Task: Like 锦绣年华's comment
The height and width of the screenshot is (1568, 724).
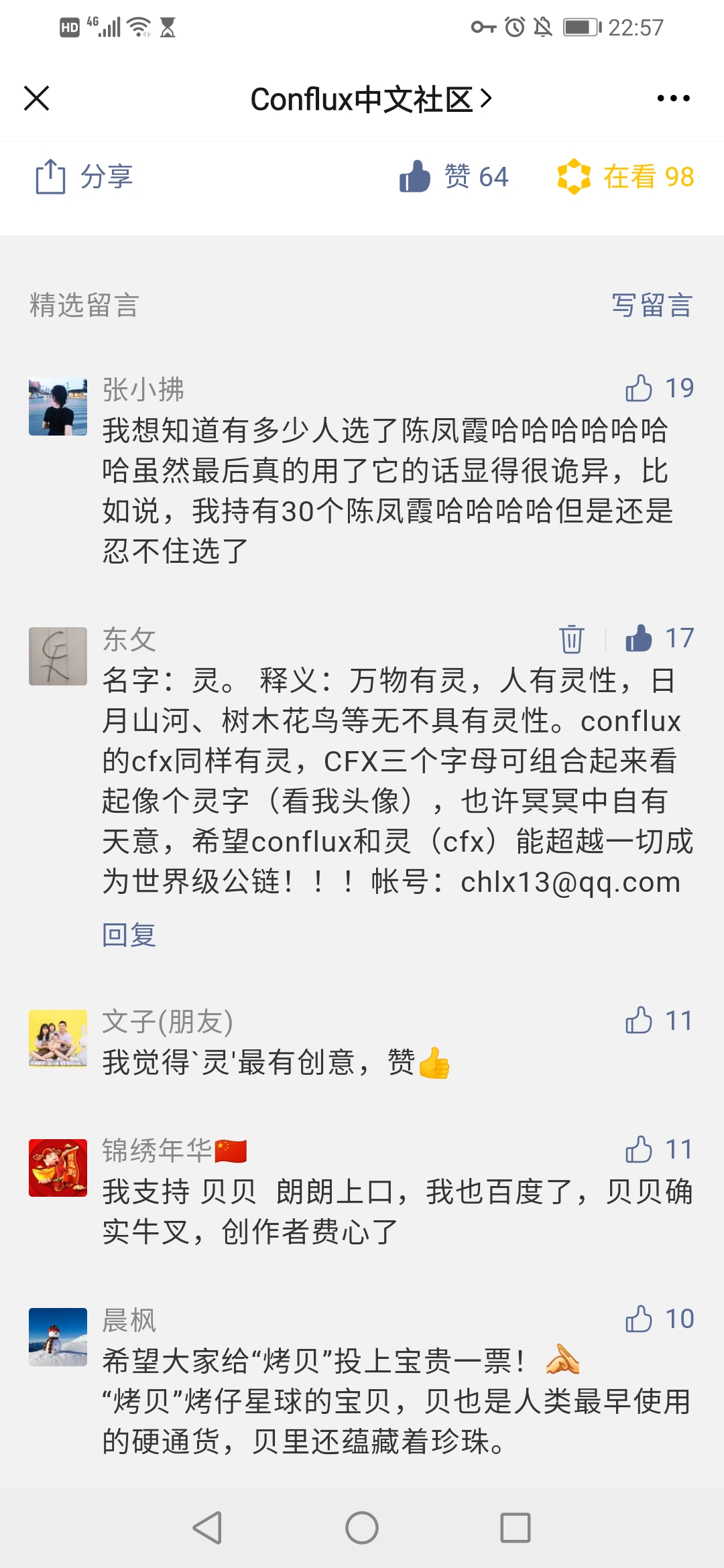Action: (x=660, y=1150)
